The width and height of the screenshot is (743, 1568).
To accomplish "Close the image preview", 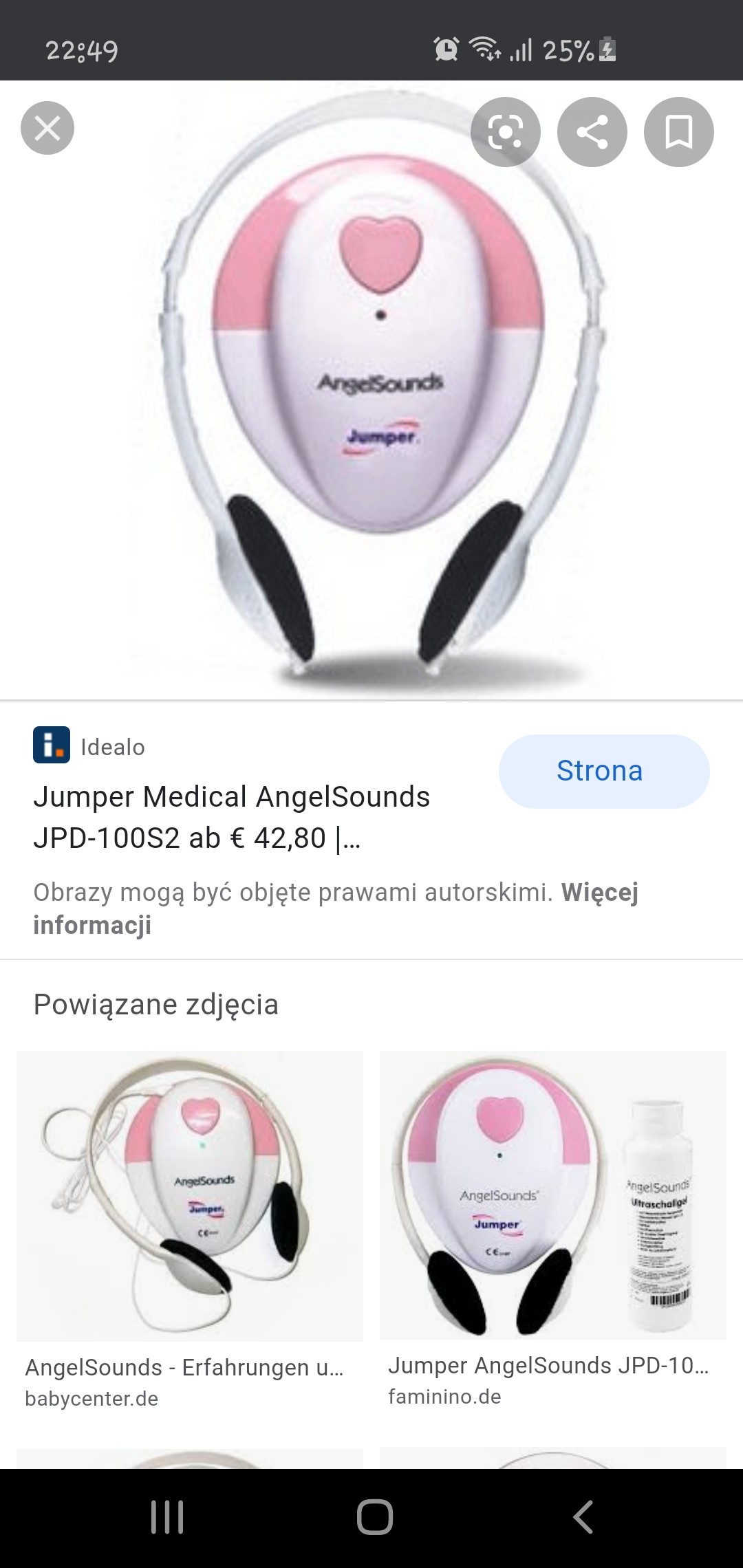I will (47, 128).
